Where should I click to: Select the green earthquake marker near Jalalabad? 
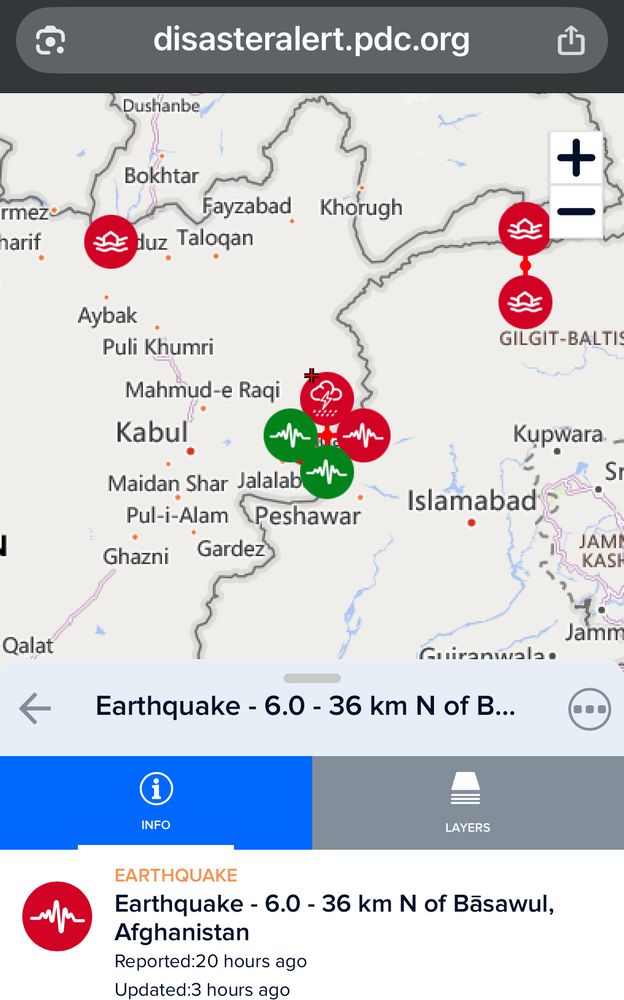tap(289, 435)
